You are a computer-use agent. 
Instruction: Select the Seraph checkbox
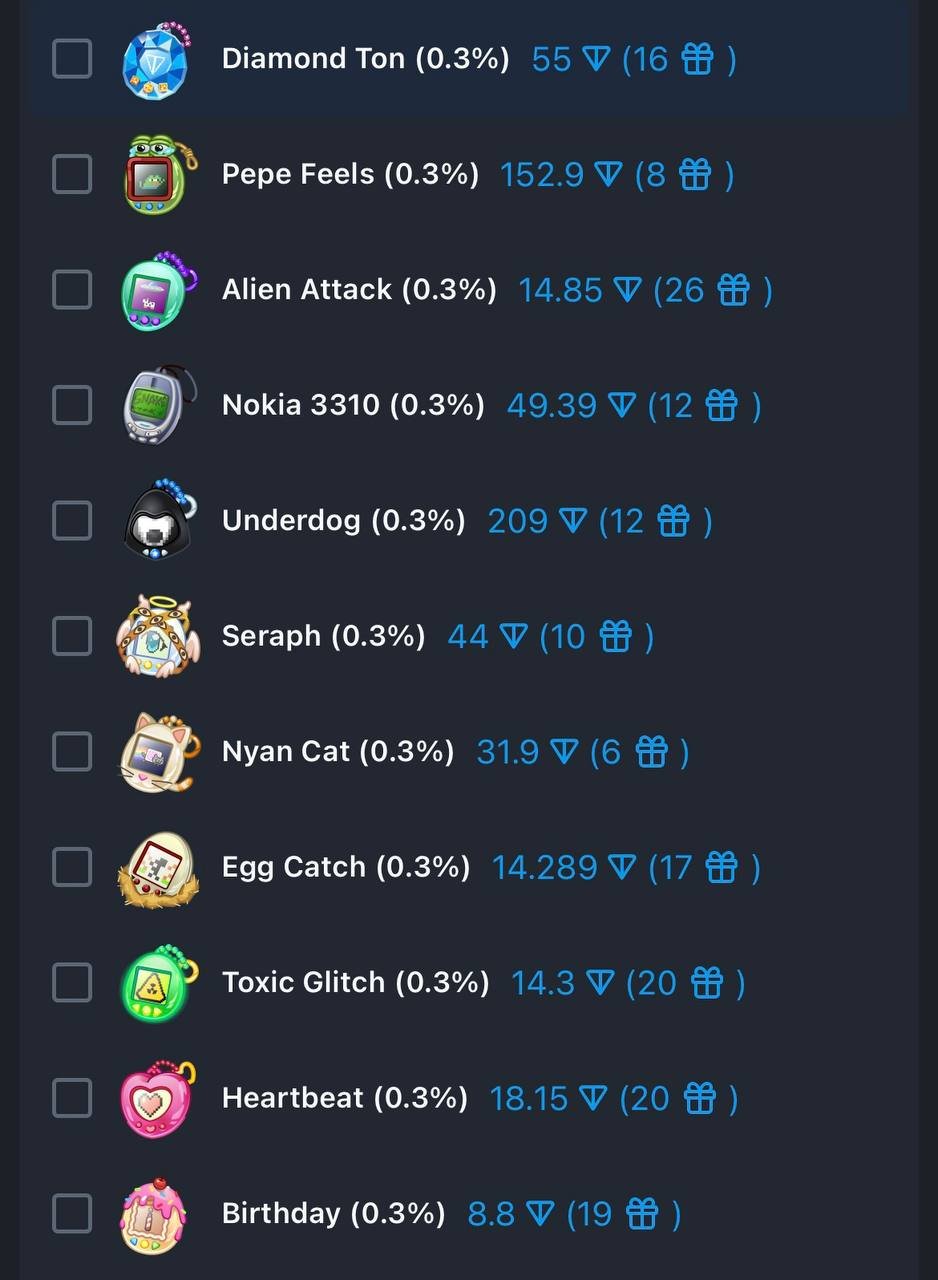coord(72,636)
